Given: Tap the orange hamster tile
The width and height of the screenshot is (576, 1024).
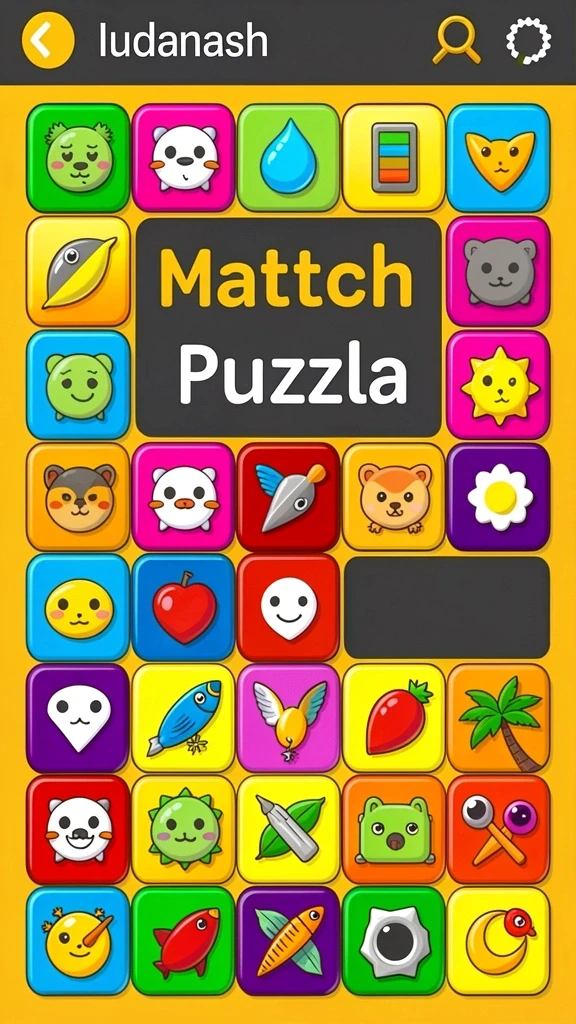Looking at the screenshot, I should pyautogui.click(x=394, y=497).
